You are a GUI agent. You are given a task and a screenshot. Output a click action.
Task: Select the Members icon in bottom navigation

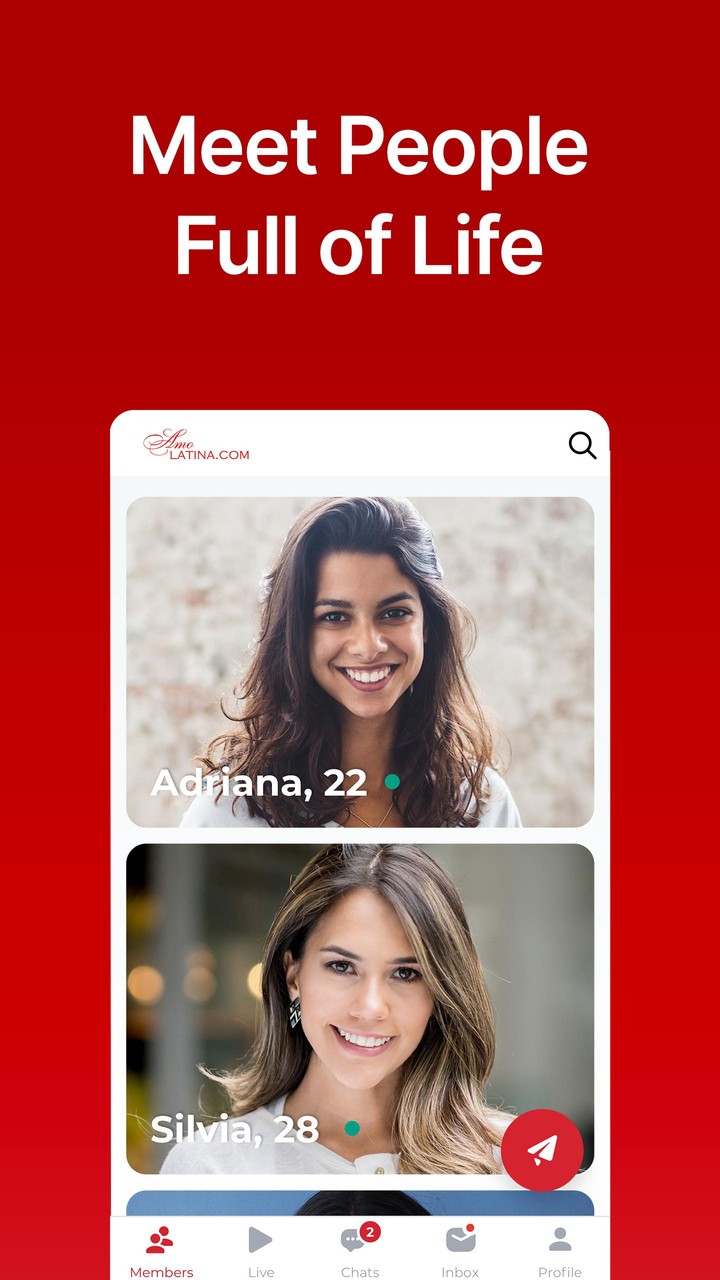point(158,1238)
